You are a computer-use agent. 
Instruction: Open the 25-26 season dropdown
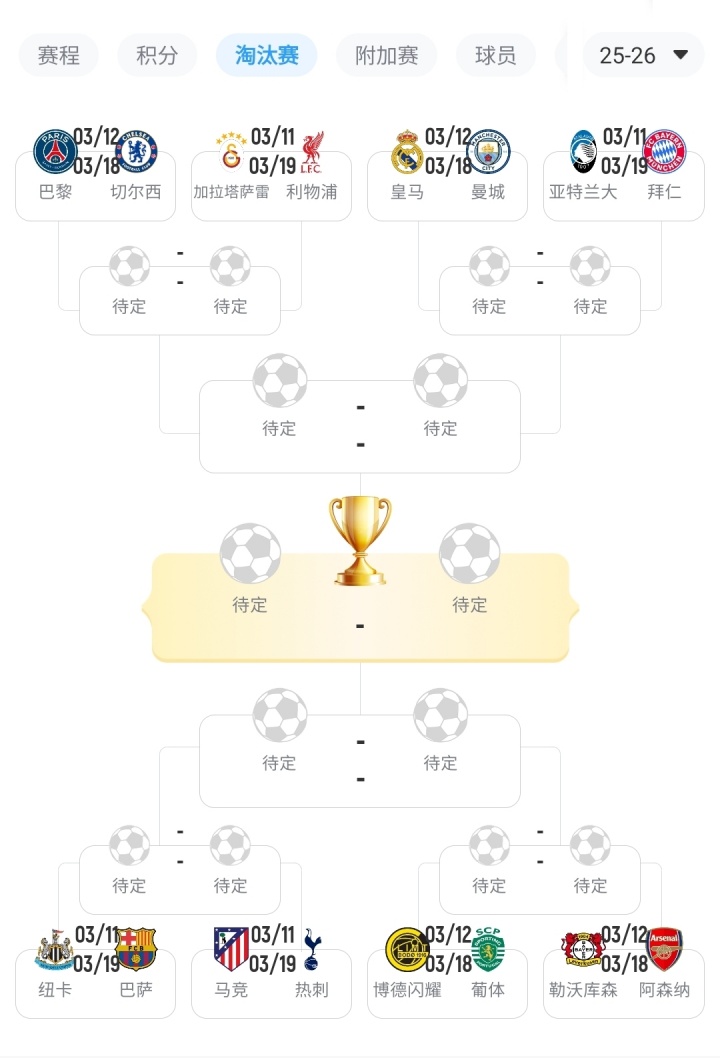pyautogui.click(x=643, y=56)
